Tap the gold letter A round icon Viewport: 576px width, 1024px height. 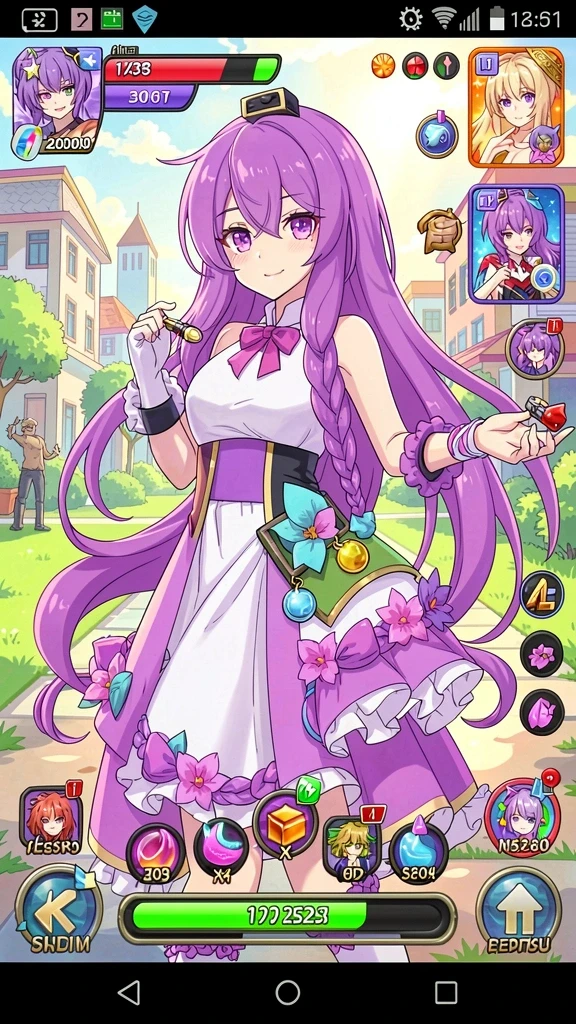click(x=541, y=596)
